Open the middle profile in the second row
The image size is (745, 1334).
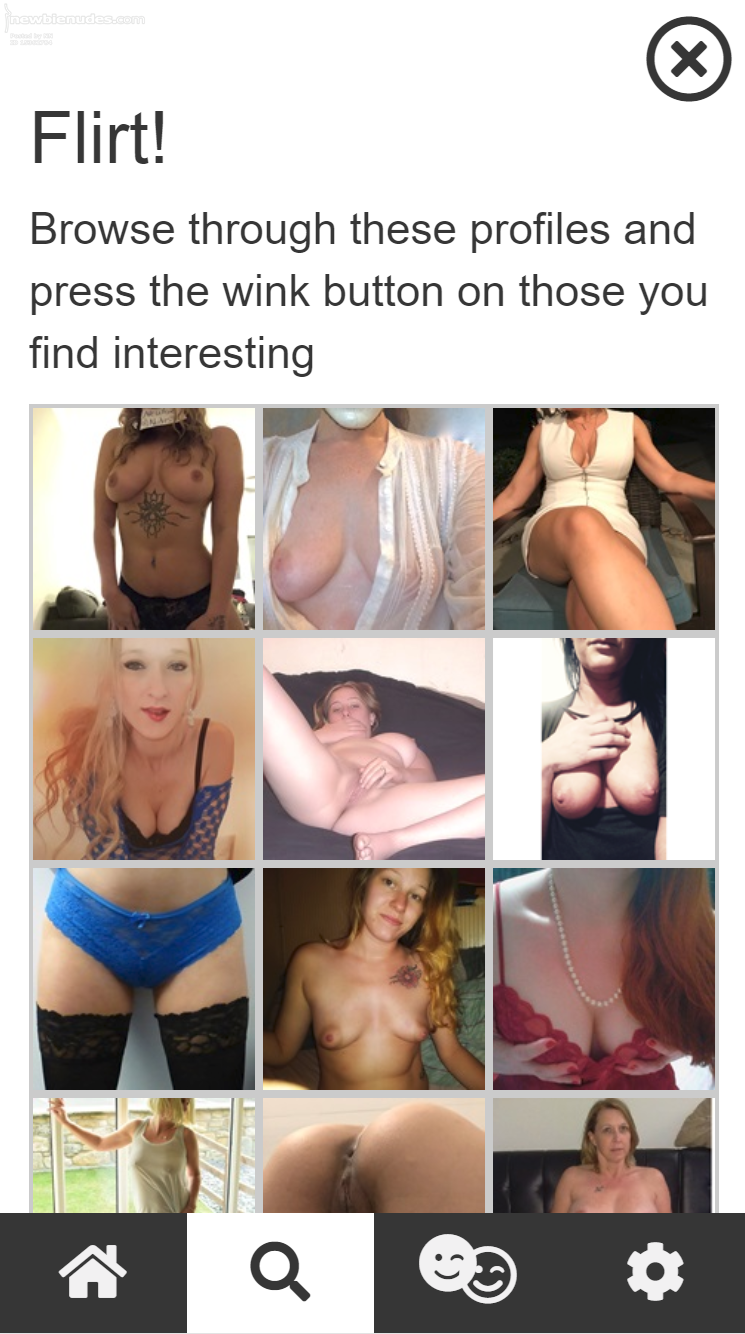(x=373, y=747)
